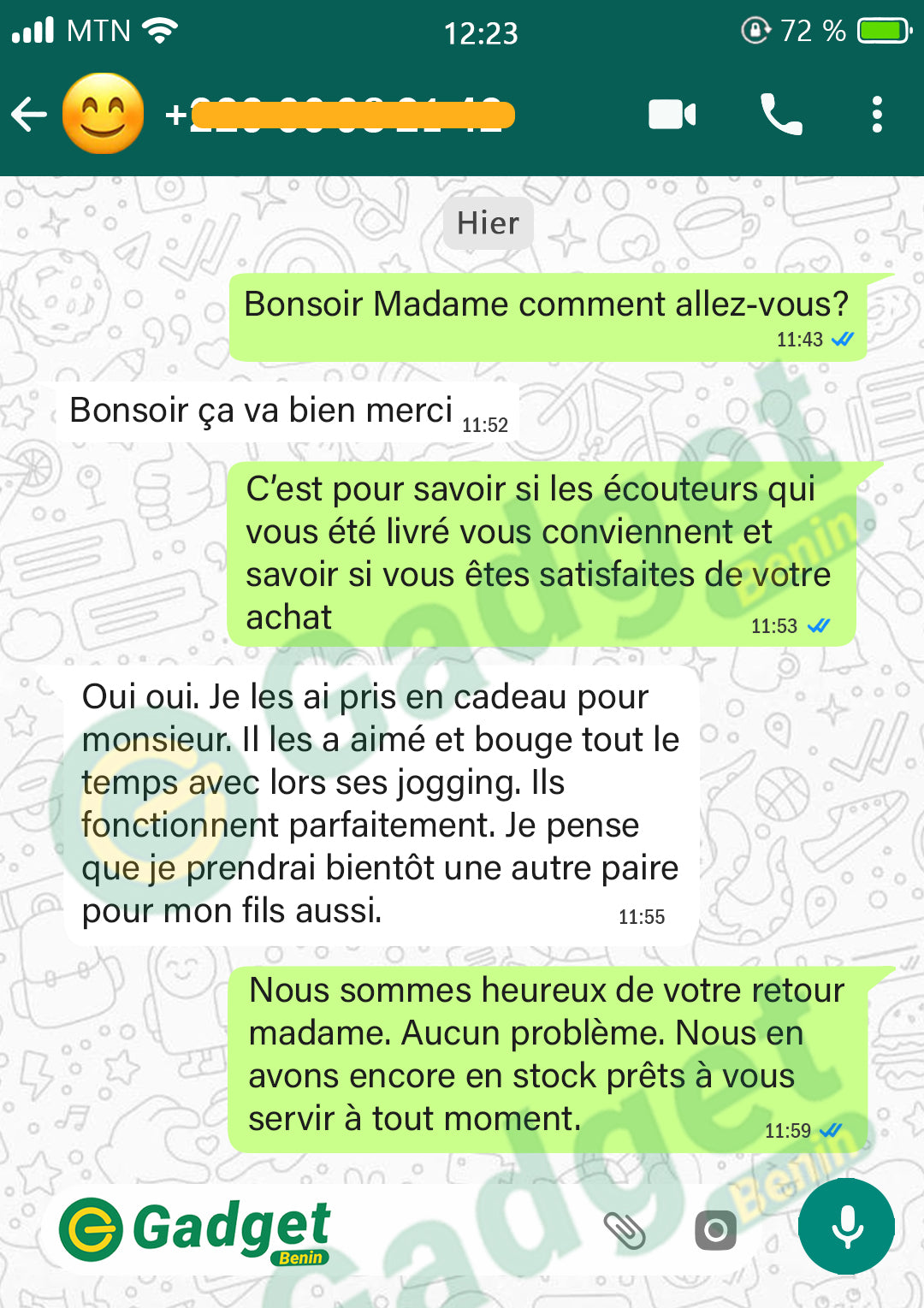
Task: Record a voice message with the microphone
Action: pos(846,1227)
